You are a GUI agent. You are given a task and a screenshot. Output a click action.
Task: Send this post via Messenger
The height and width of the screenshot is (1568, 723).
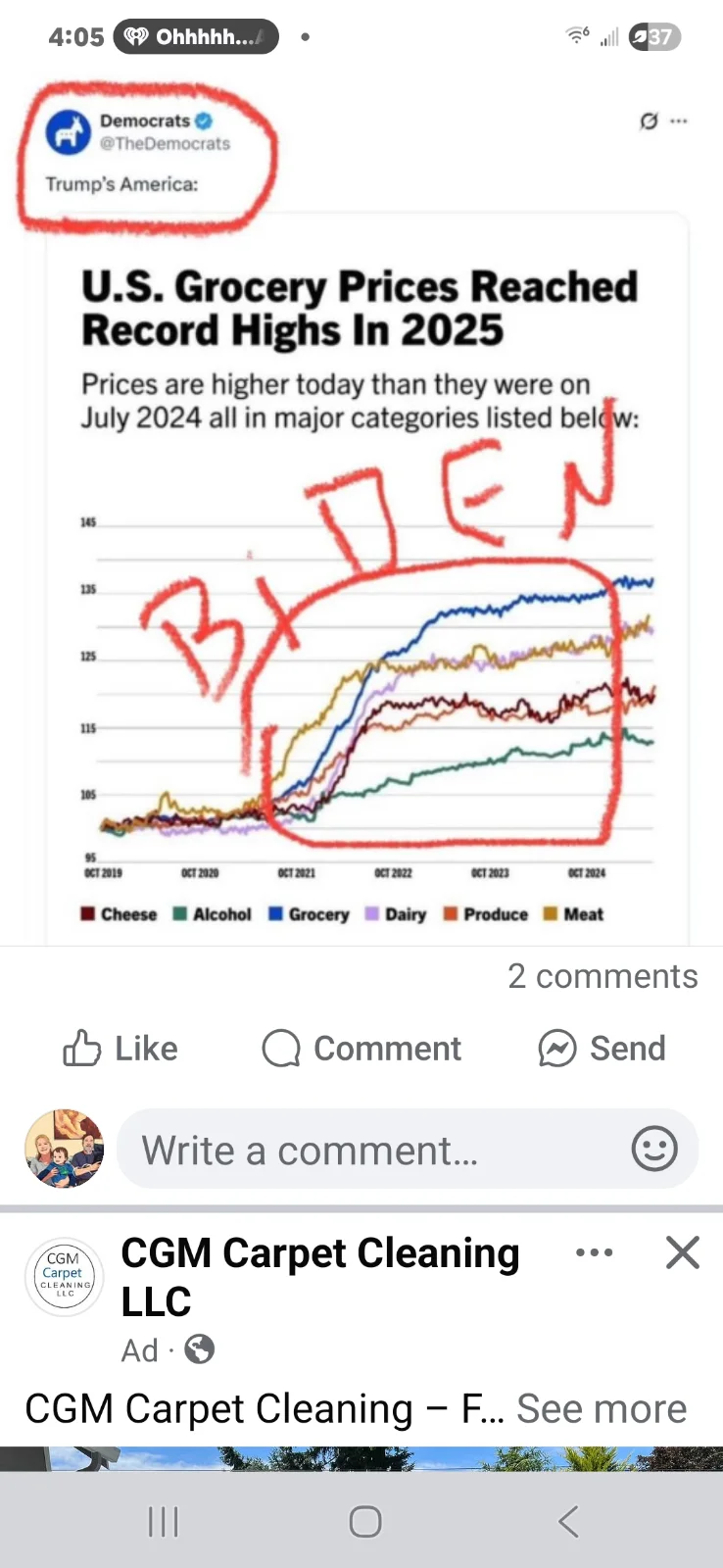pos(602,1049)
